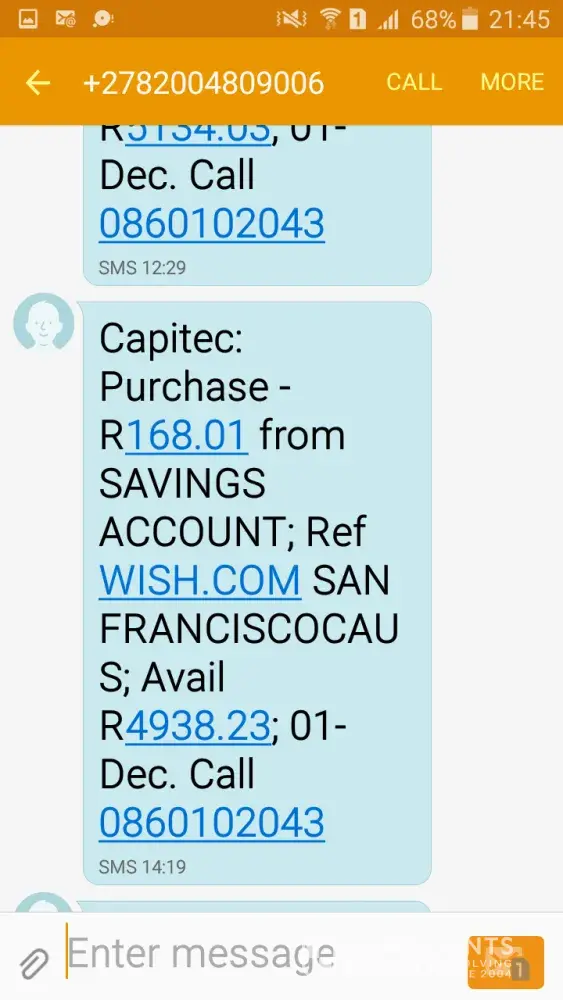The image size is (563, 1000).
Task: Tap the orange send button
Action: click(505, 962)
